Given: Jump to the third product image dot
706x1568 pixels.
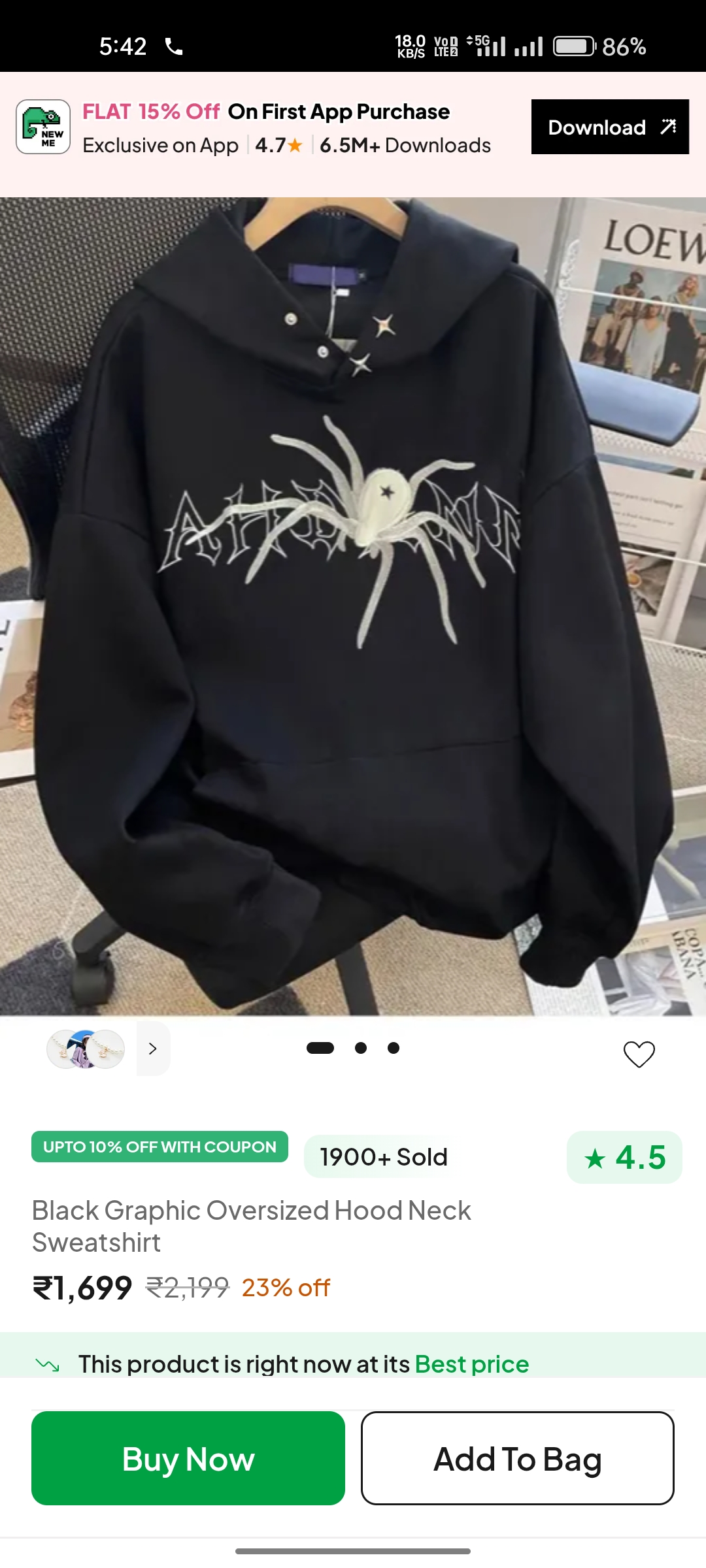Looking at the screenshot, I should coord(394,1048).
